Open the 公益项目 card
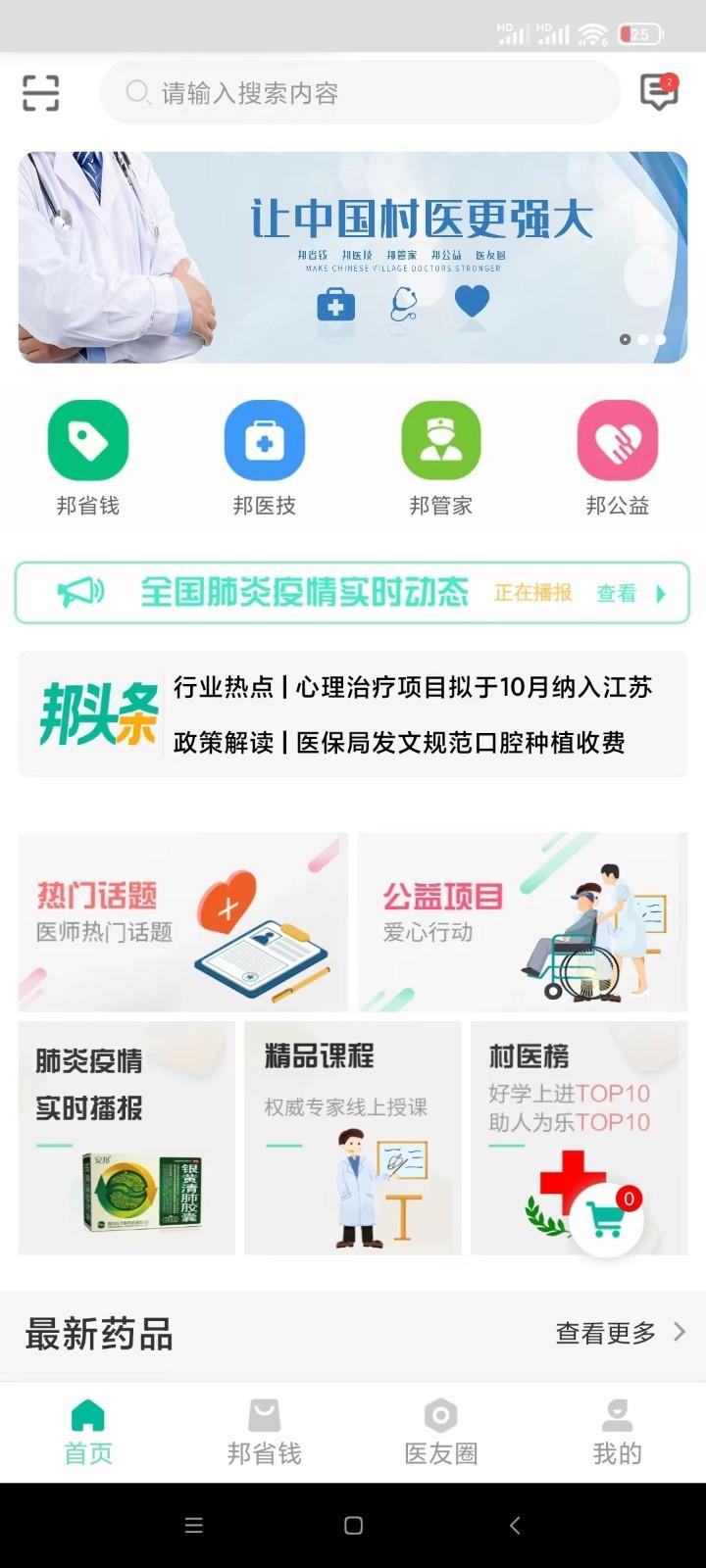This screenshot has width=706, height=1568. 523,921
